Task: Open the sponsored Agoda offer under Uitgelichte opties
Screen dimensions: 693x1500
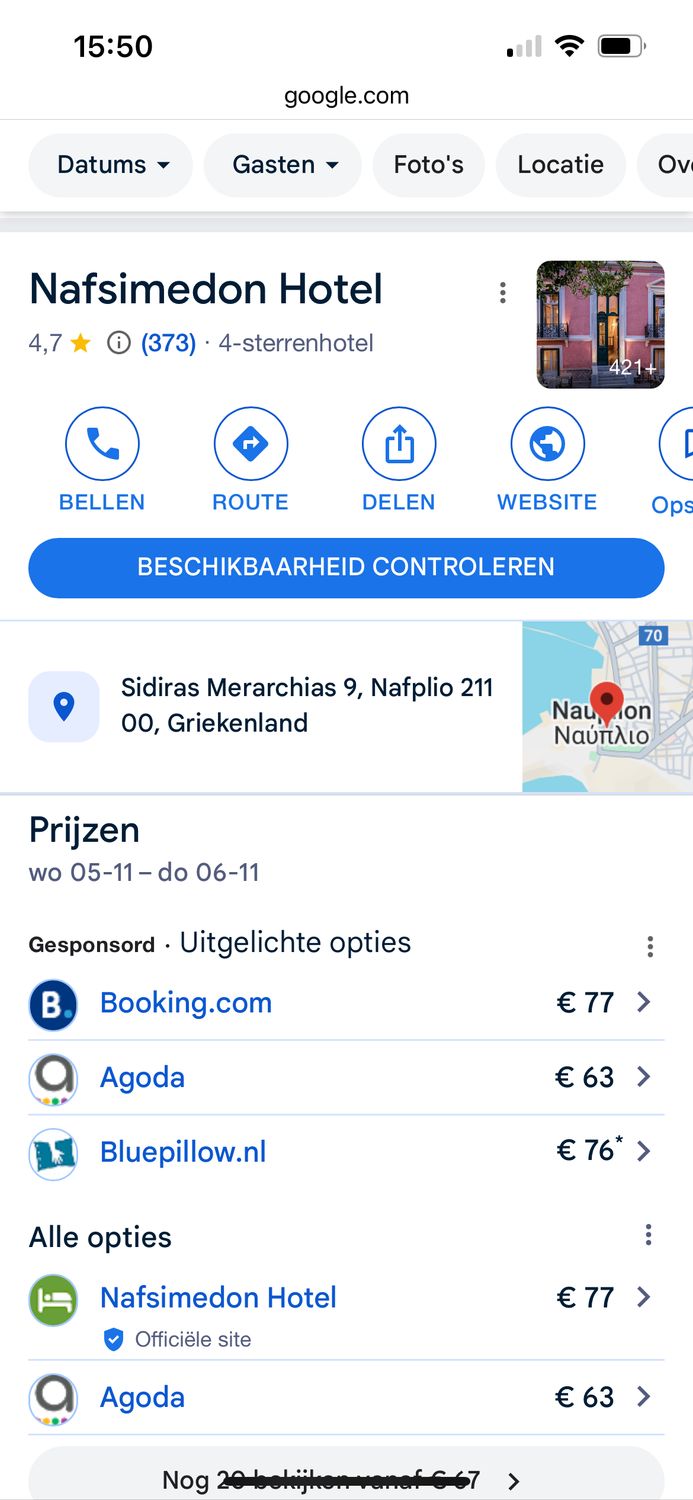Action: click(346, 1077)
